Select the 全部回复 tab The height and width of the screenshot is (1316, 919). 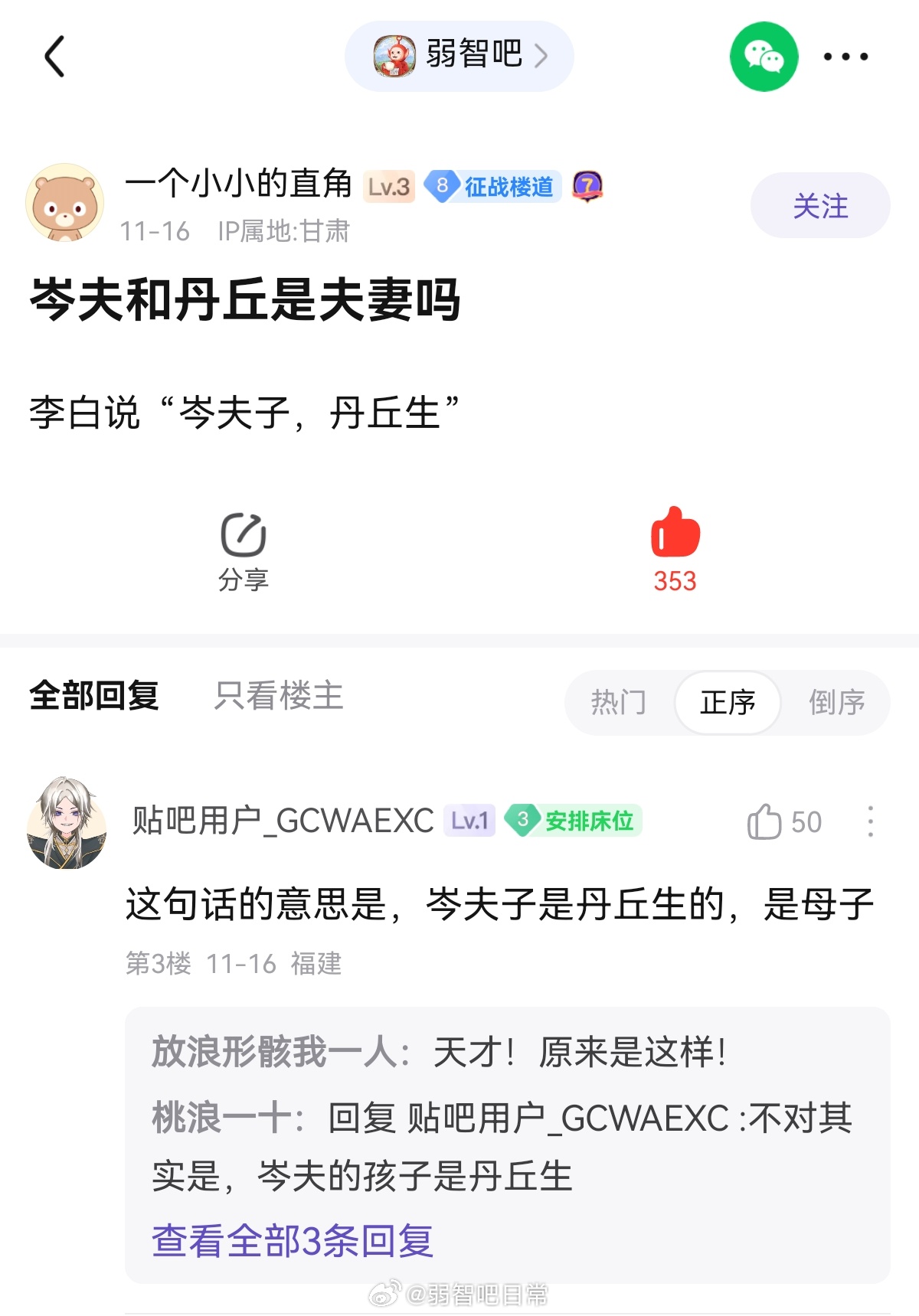point(94,696)
